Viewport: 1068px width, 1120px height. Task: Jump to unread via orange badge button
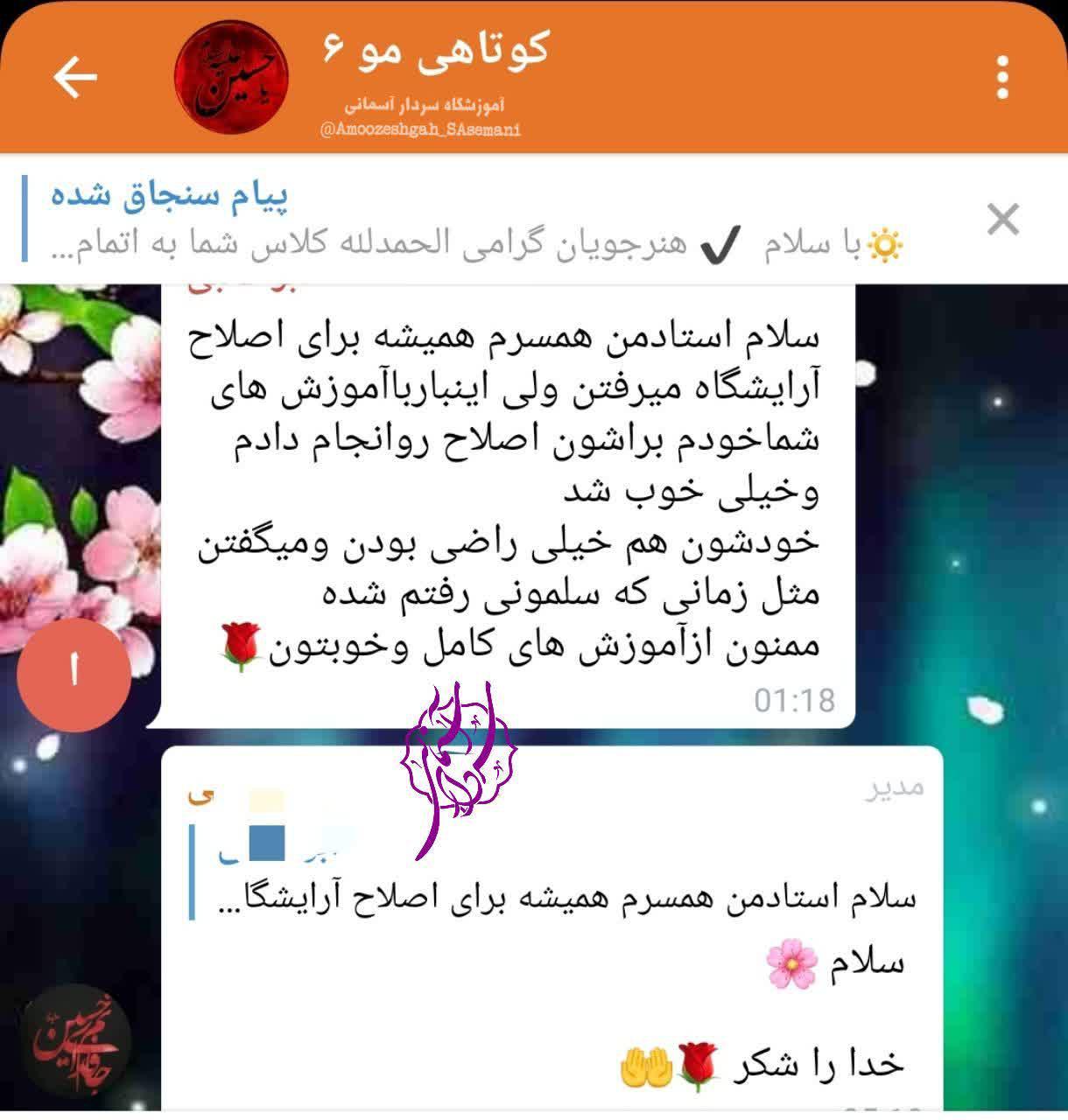pyautogui.click(x=74, y=674)
